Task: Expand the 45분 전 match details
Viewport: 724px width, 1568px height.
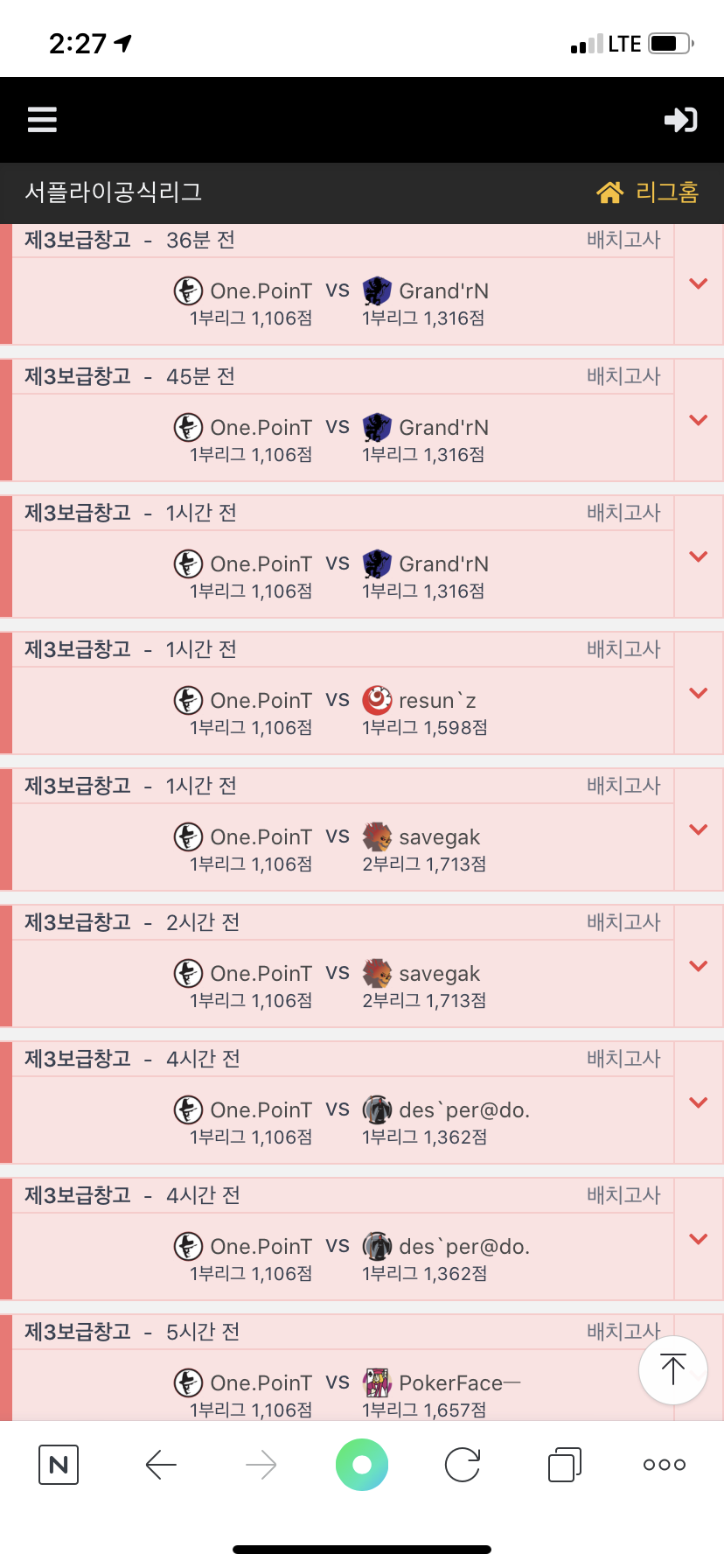Action: click(698, 420)
